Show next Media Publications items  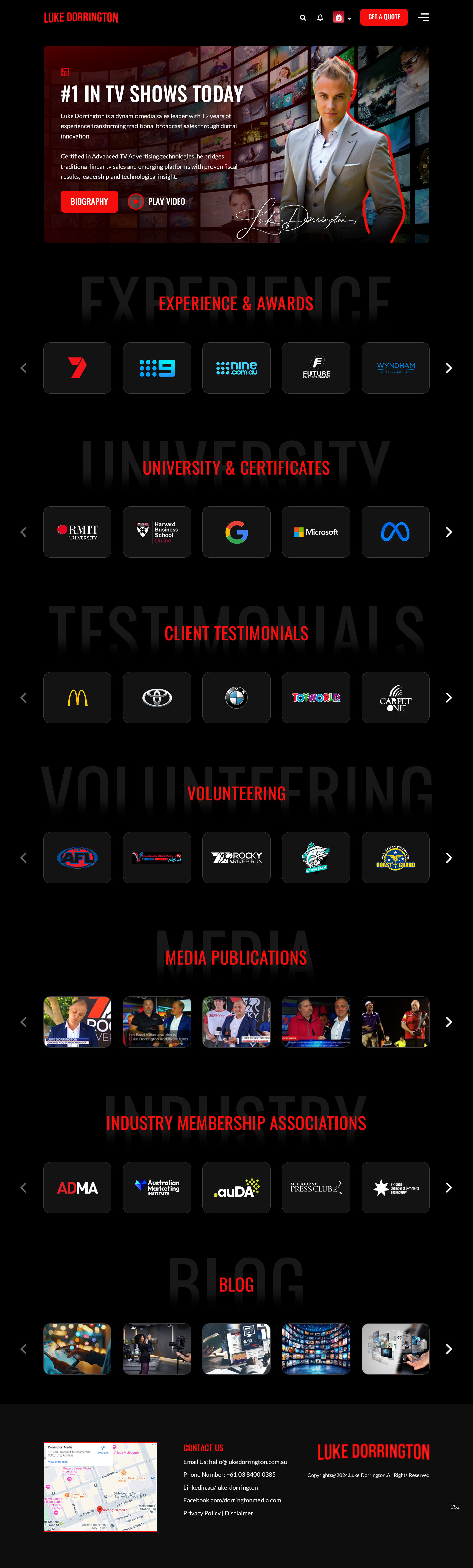pyautogui.click(x=449, y=1022)
